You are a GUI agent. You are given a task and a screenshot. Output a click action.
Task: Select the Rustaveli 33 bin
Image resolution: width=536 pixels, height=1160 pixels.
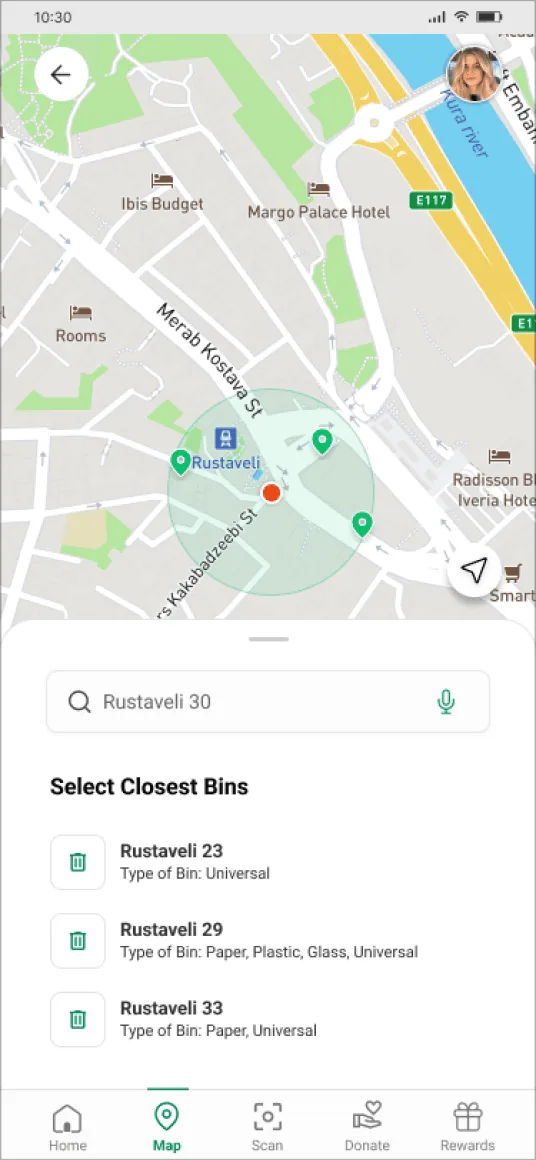click(268, 1019)
